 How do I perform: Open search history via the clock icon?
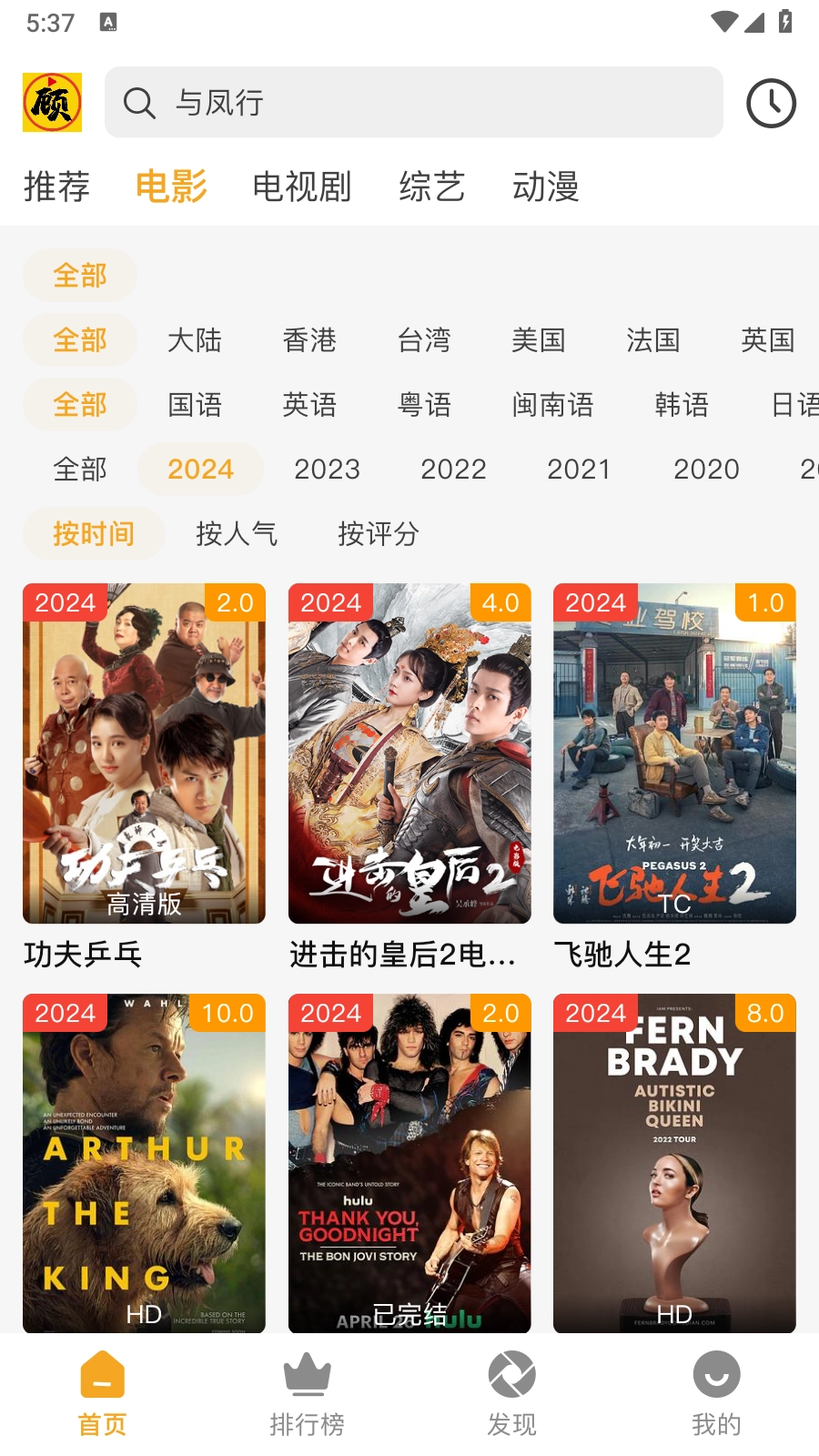point(770,103)
